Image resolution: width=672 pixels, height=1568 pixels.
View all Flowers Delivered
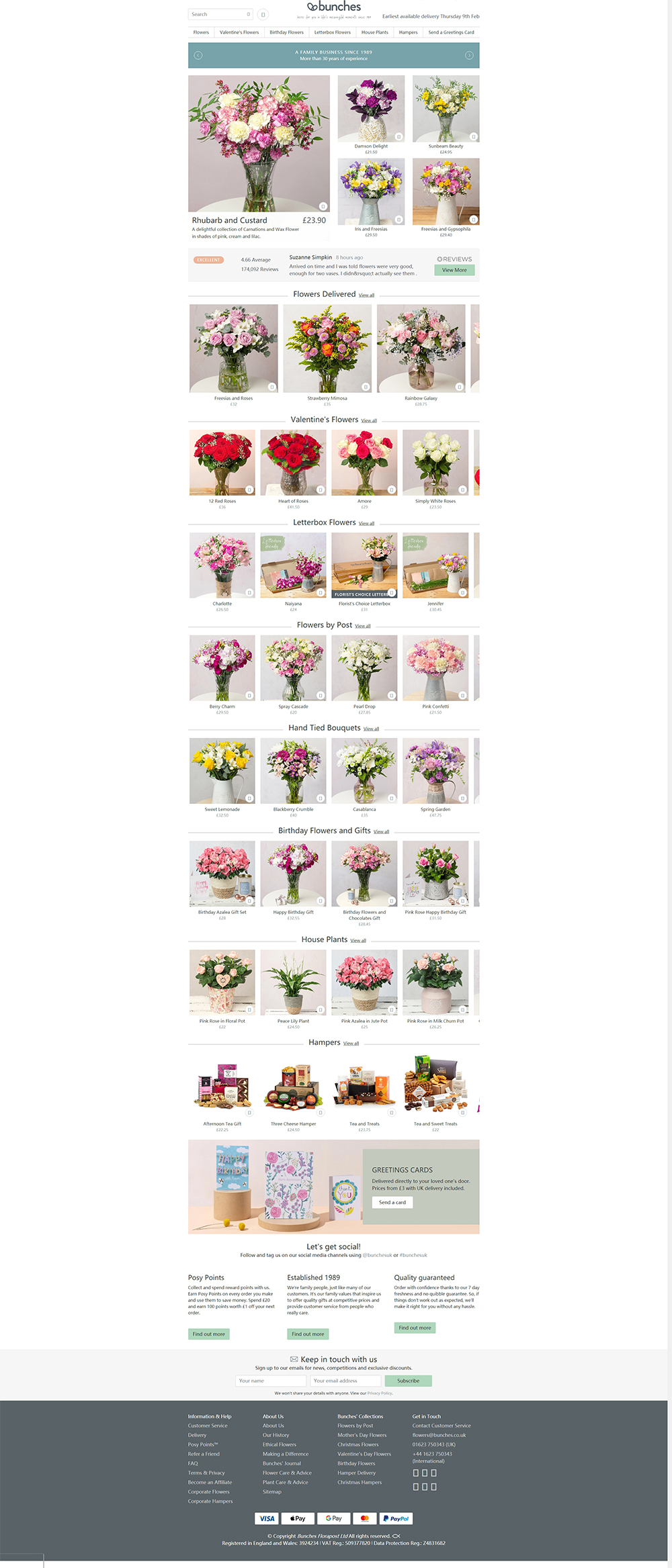pyautogui.click(x=366, y=295)
